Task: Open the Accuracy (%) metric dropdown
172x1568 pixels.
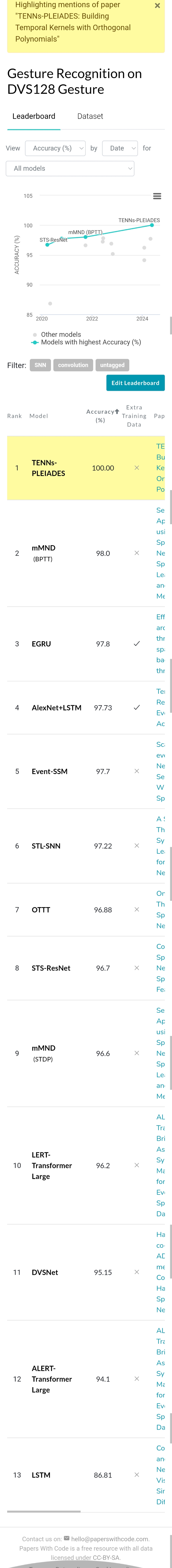Action: coord(55,148)
